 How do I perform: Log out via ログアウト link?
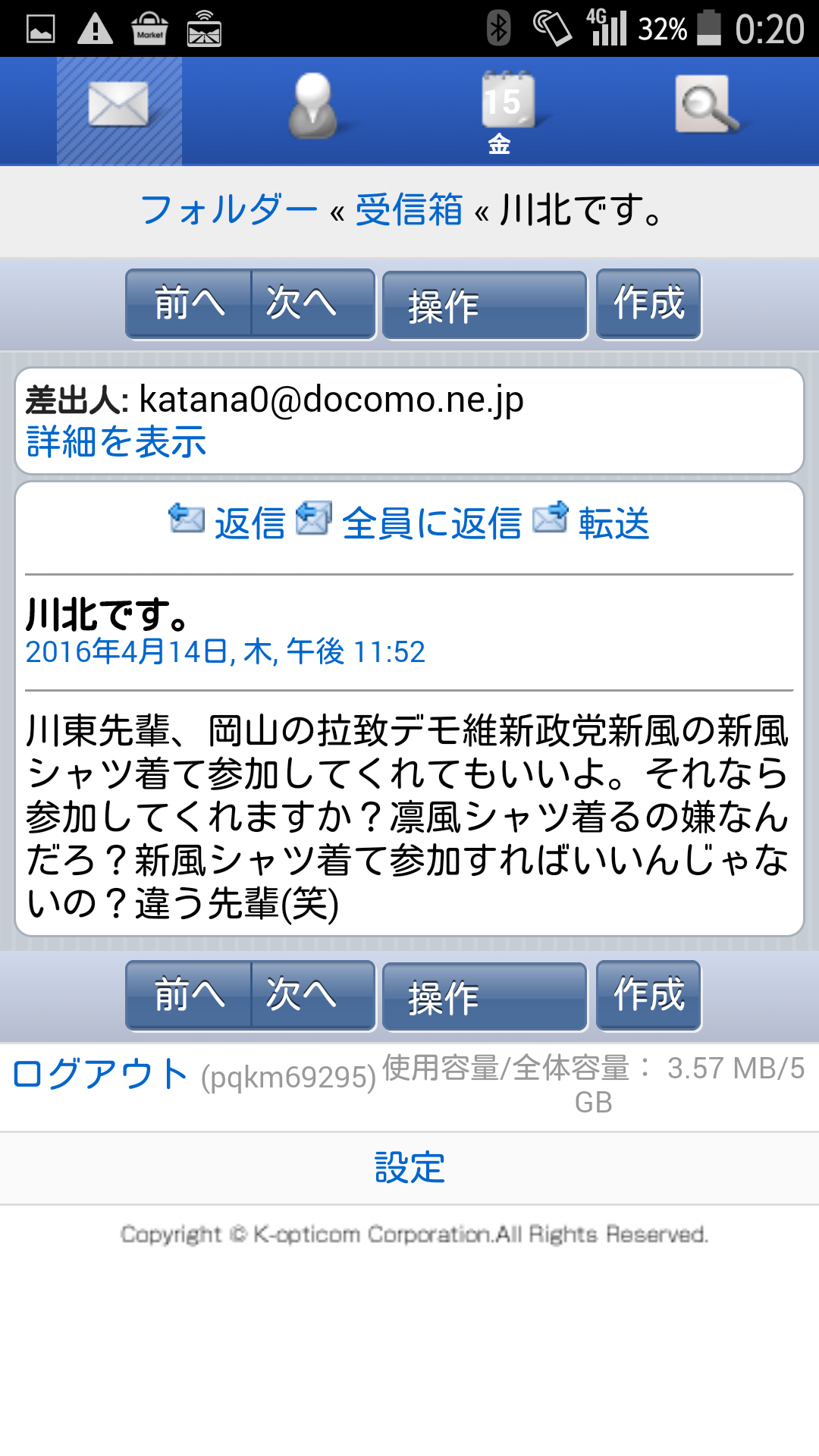100,1074
